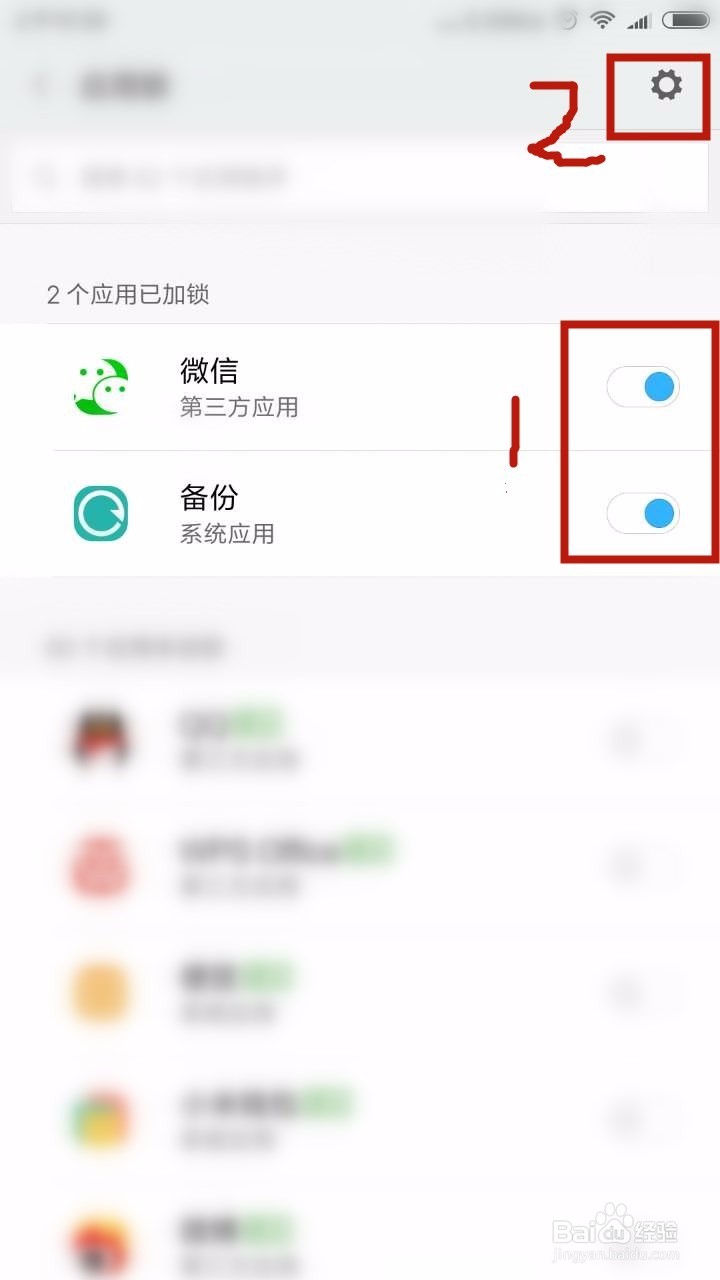
Task: Tap the WeChat green app icon
Action: [99, 386]
